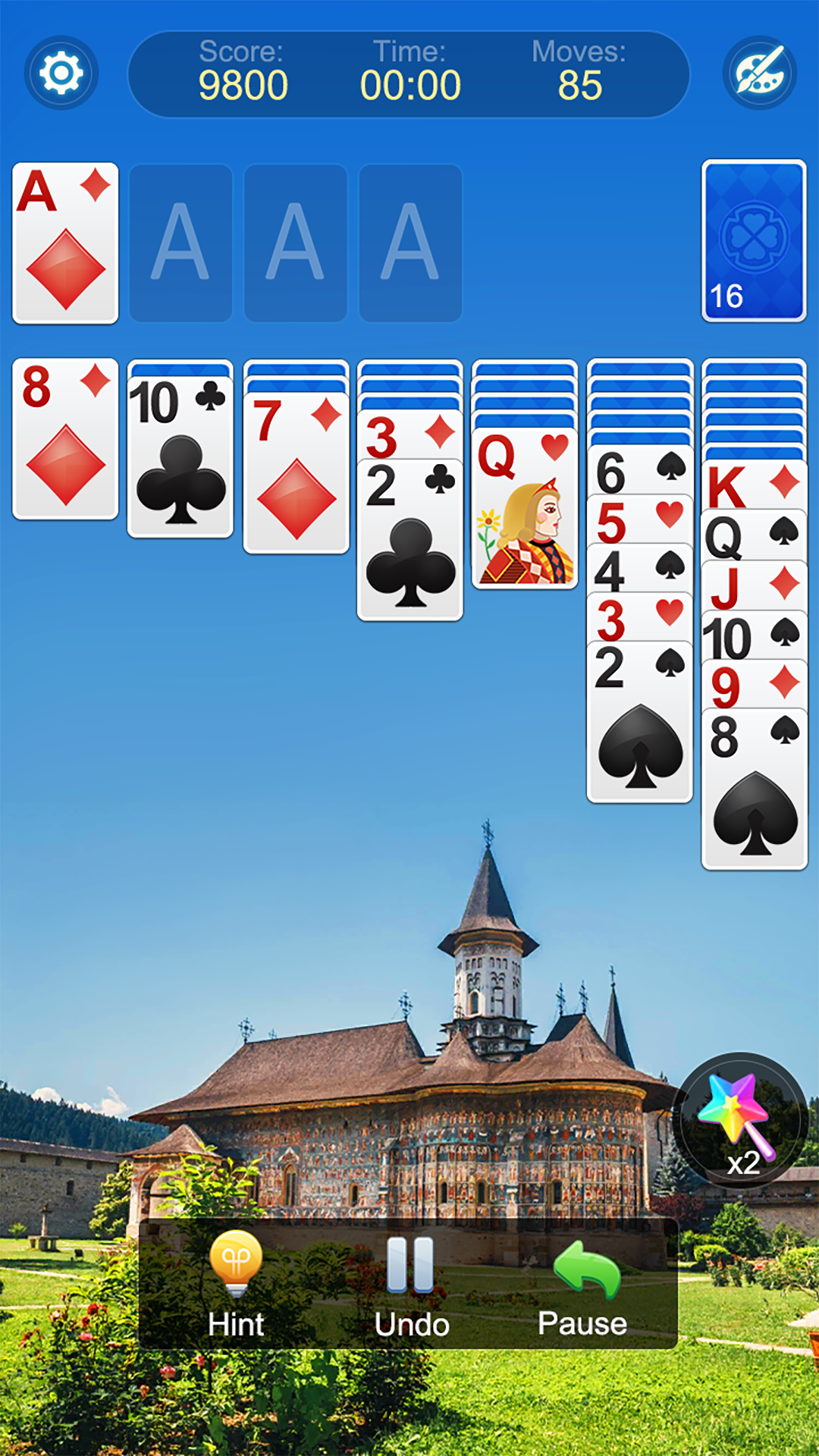Screen dimensions: 819x1456
Task: Open the settings gear
Action: click(x=61, y=74)
